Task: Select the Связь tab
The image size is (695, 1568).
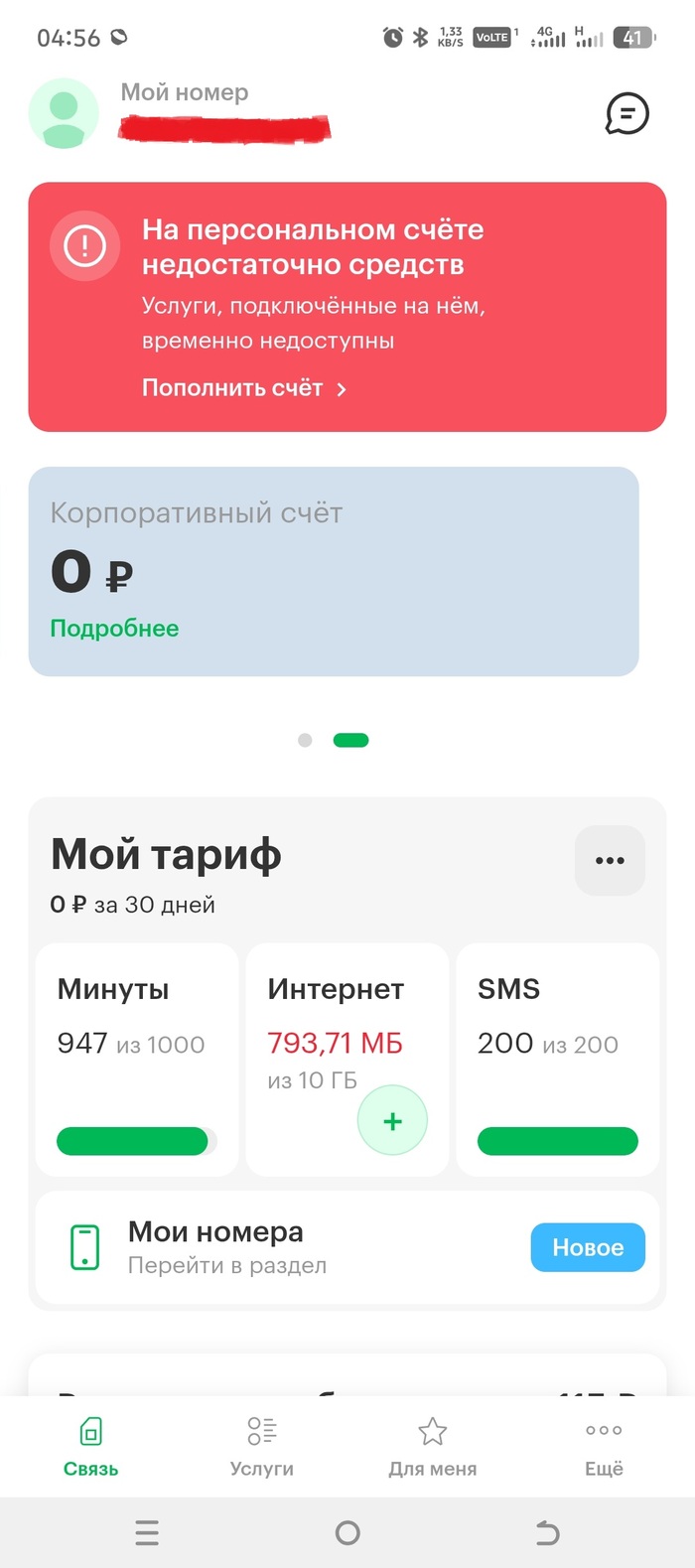Action: point(90,1447)
